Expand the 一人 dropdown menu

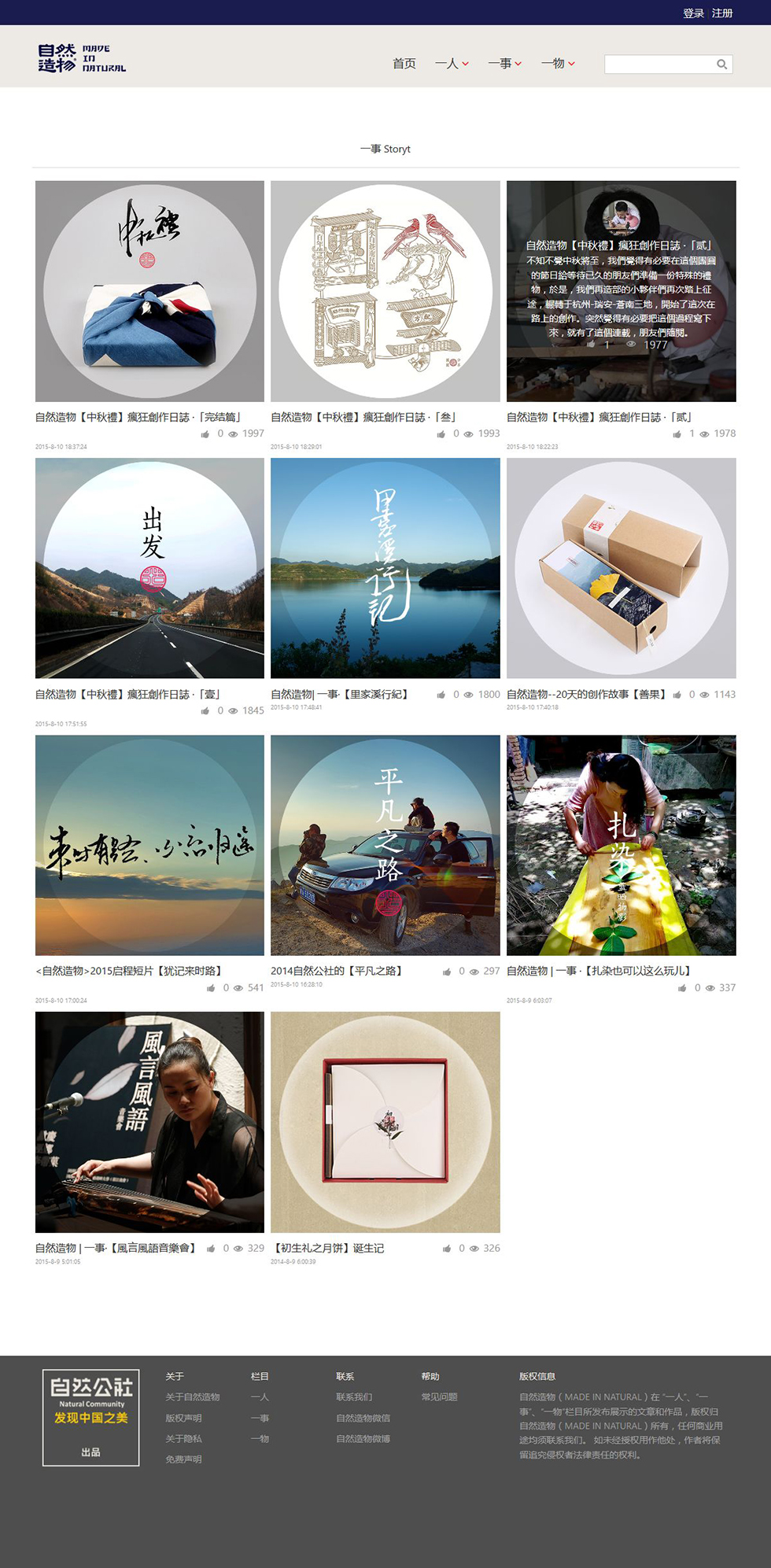tap(452, 64)
